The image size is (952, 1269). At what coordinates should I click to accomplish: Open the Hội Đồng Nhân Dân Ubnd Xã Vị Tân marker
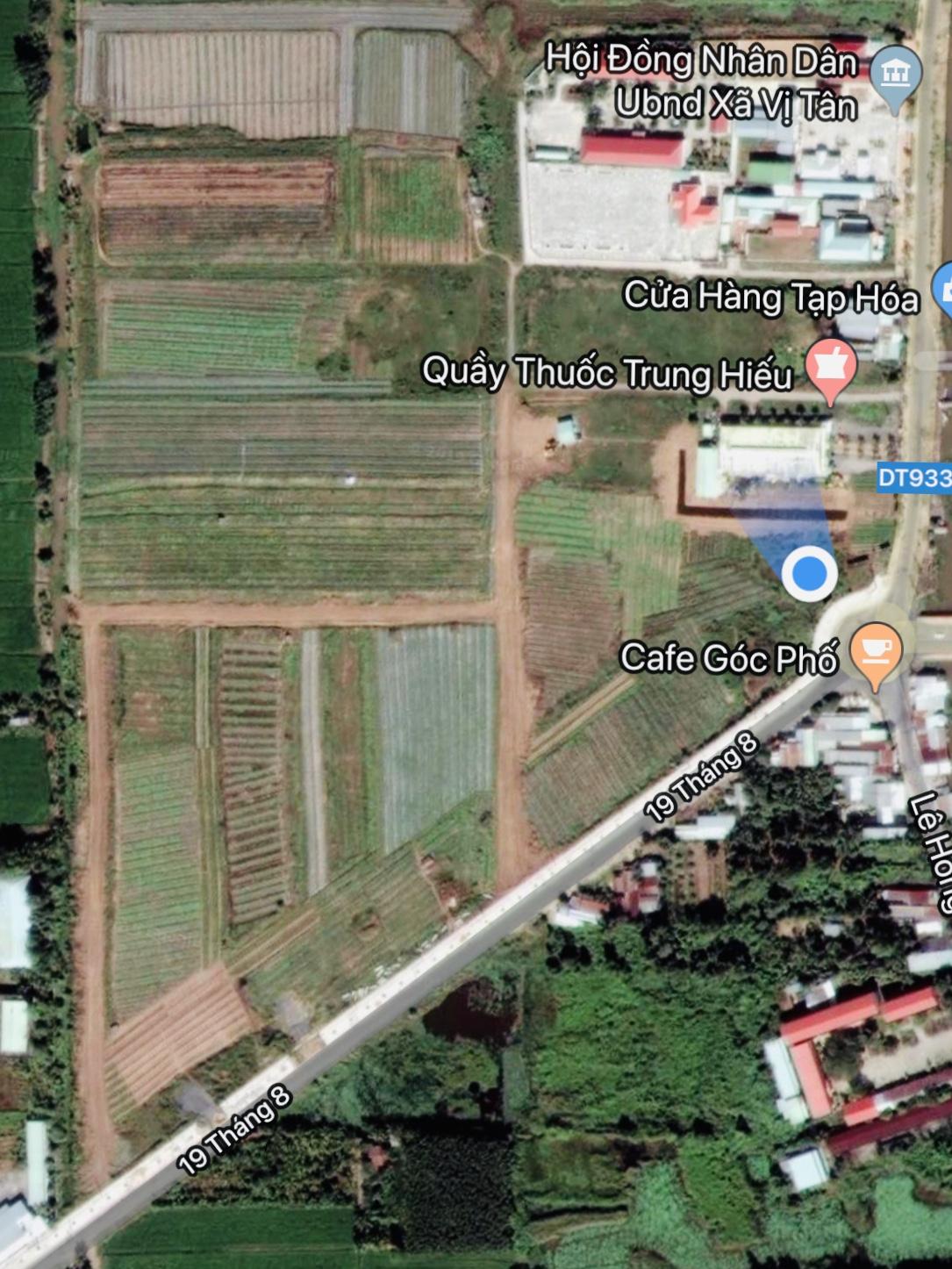coord(895,74)
